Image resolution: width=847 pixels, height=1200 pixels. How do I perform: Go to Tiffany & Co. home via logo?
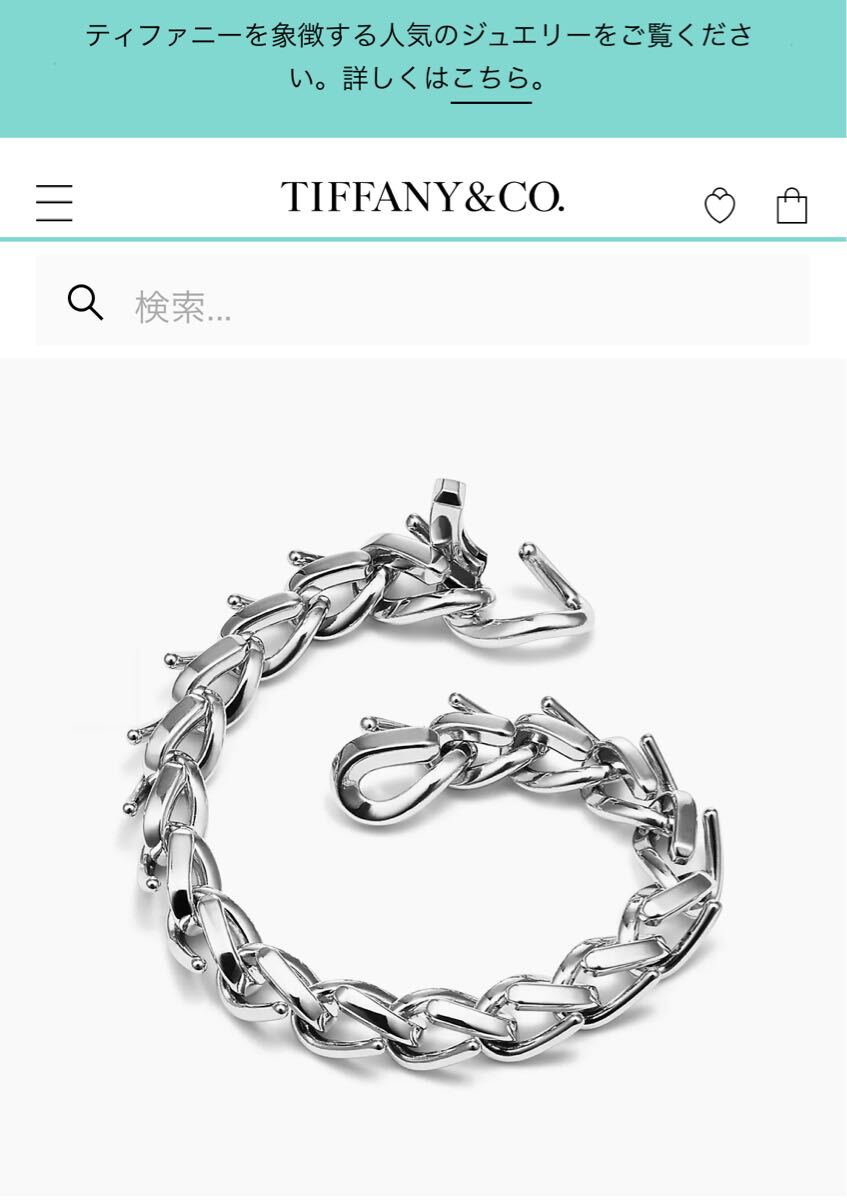pos(422,197)
